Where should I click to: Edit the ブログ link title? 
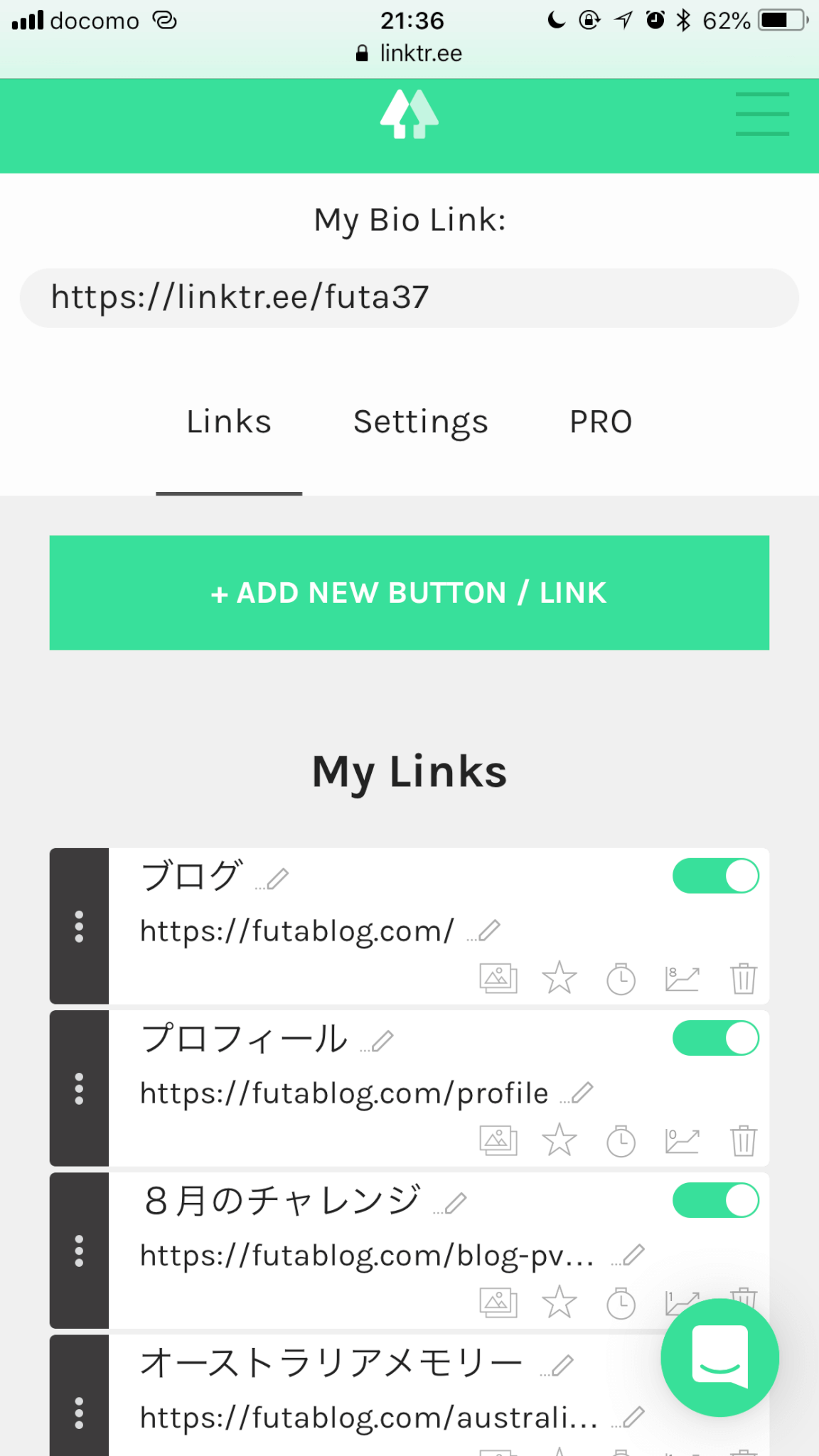pos(274,879)
